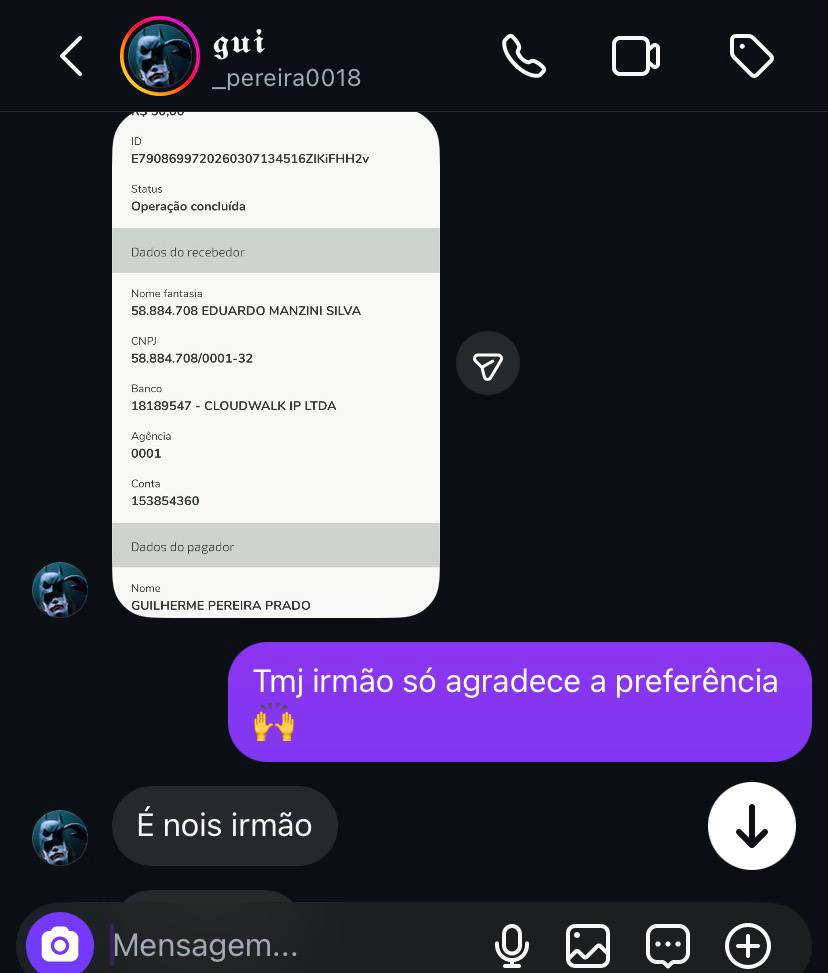Open the gallery to attach an image

[588, 945]
